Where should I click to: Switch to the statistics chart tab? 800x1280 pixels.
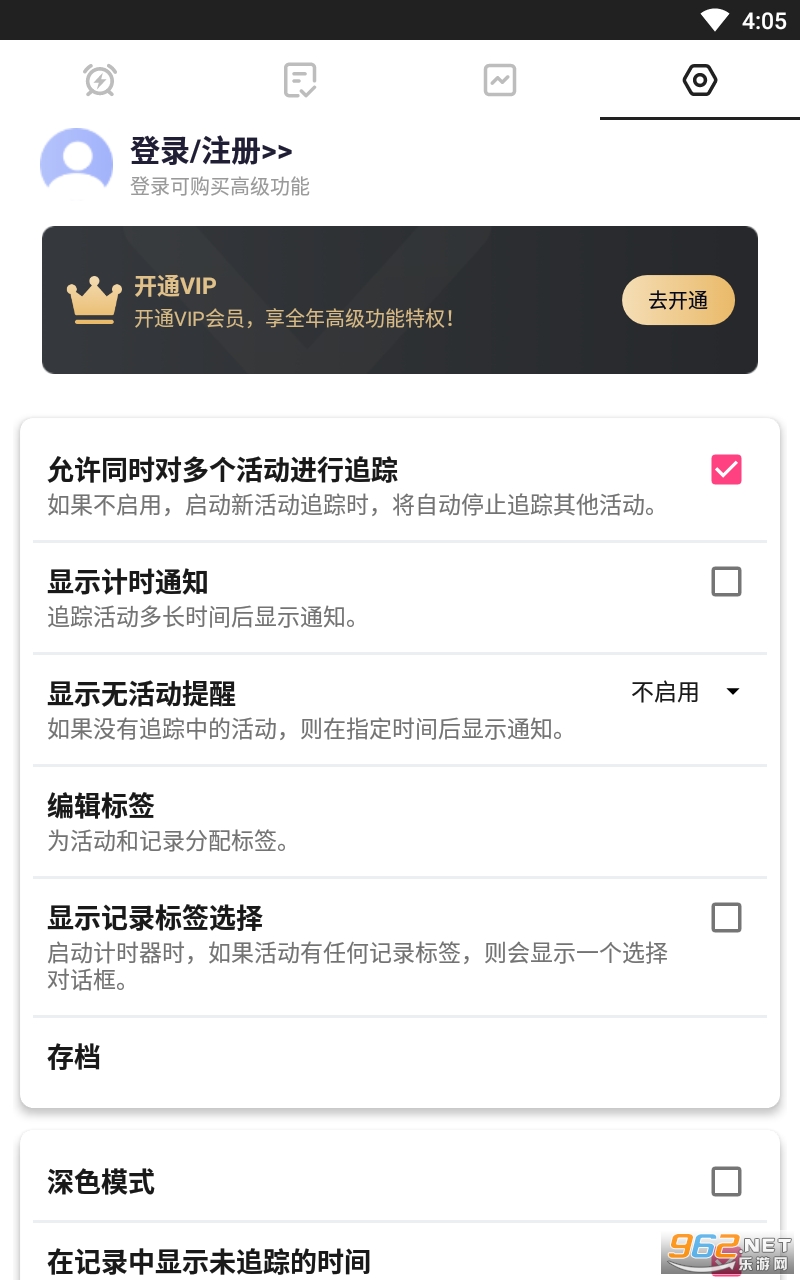(500, 80)
